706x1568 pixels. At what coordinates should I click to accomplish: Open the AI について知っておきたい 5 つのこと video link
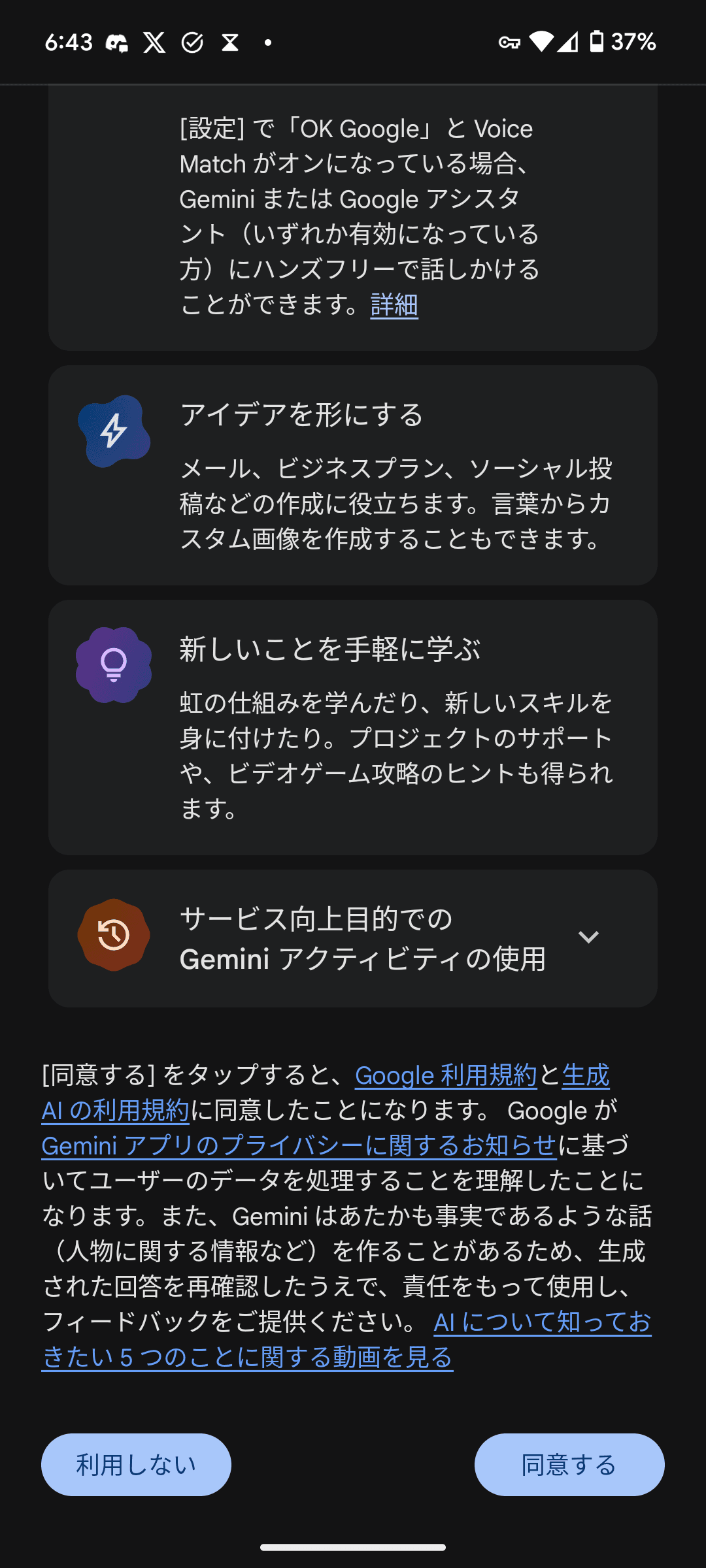(x=247, y=1357)
